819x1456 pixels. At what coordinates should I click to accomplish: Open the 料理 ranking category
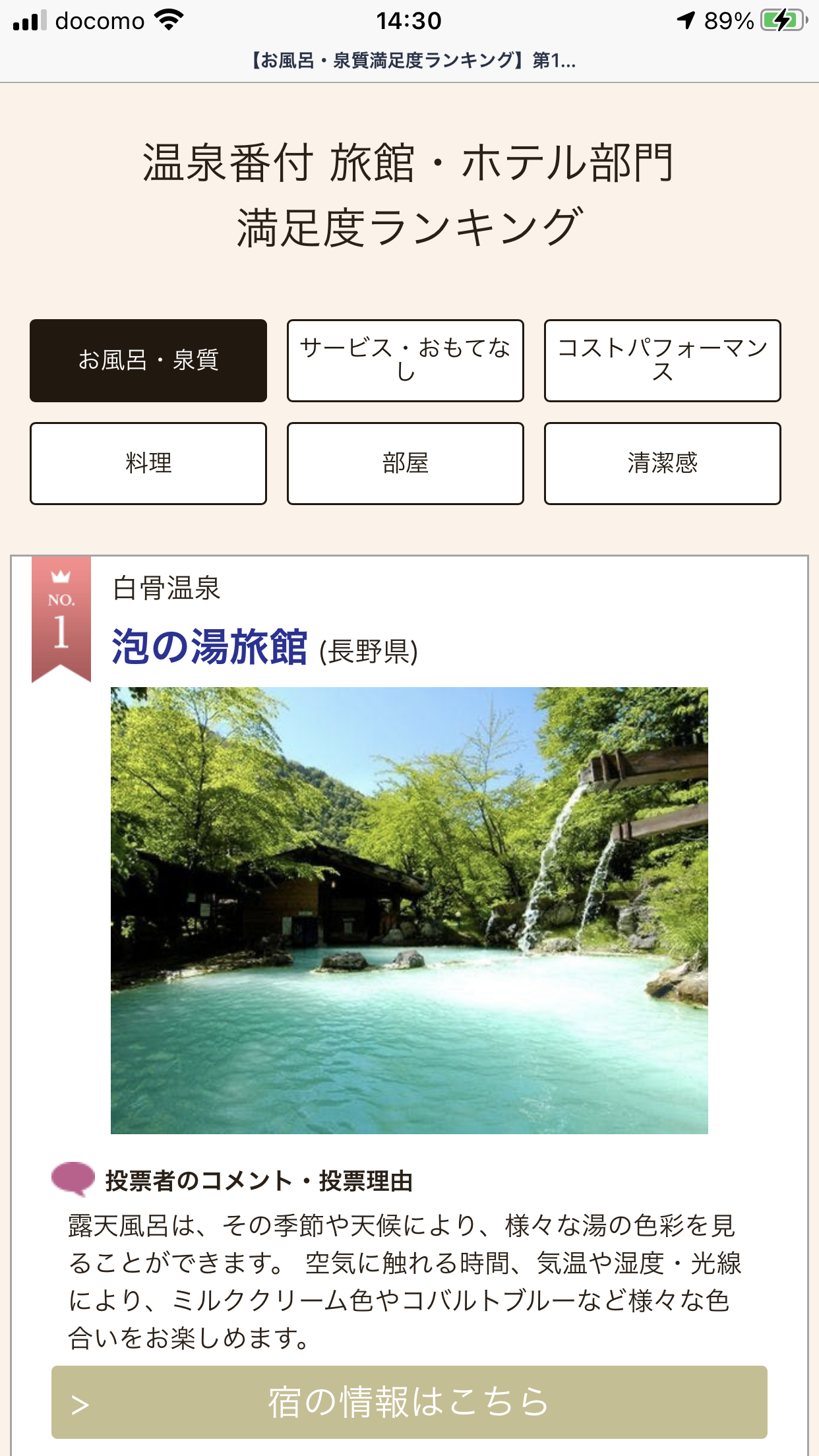(148, 464)
